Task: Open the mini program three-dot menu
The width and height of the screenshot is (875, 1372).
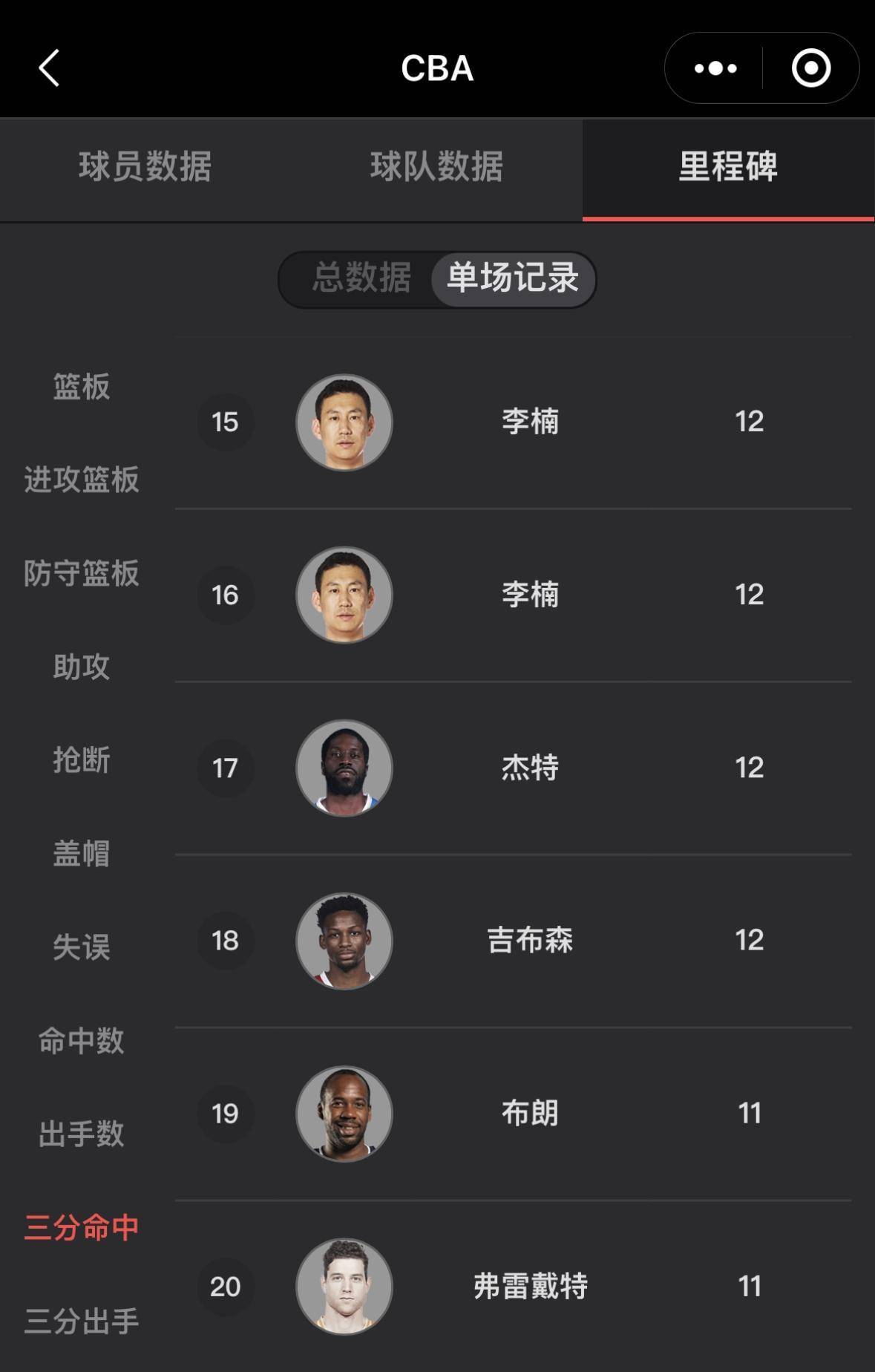Action: coord(715,68)
